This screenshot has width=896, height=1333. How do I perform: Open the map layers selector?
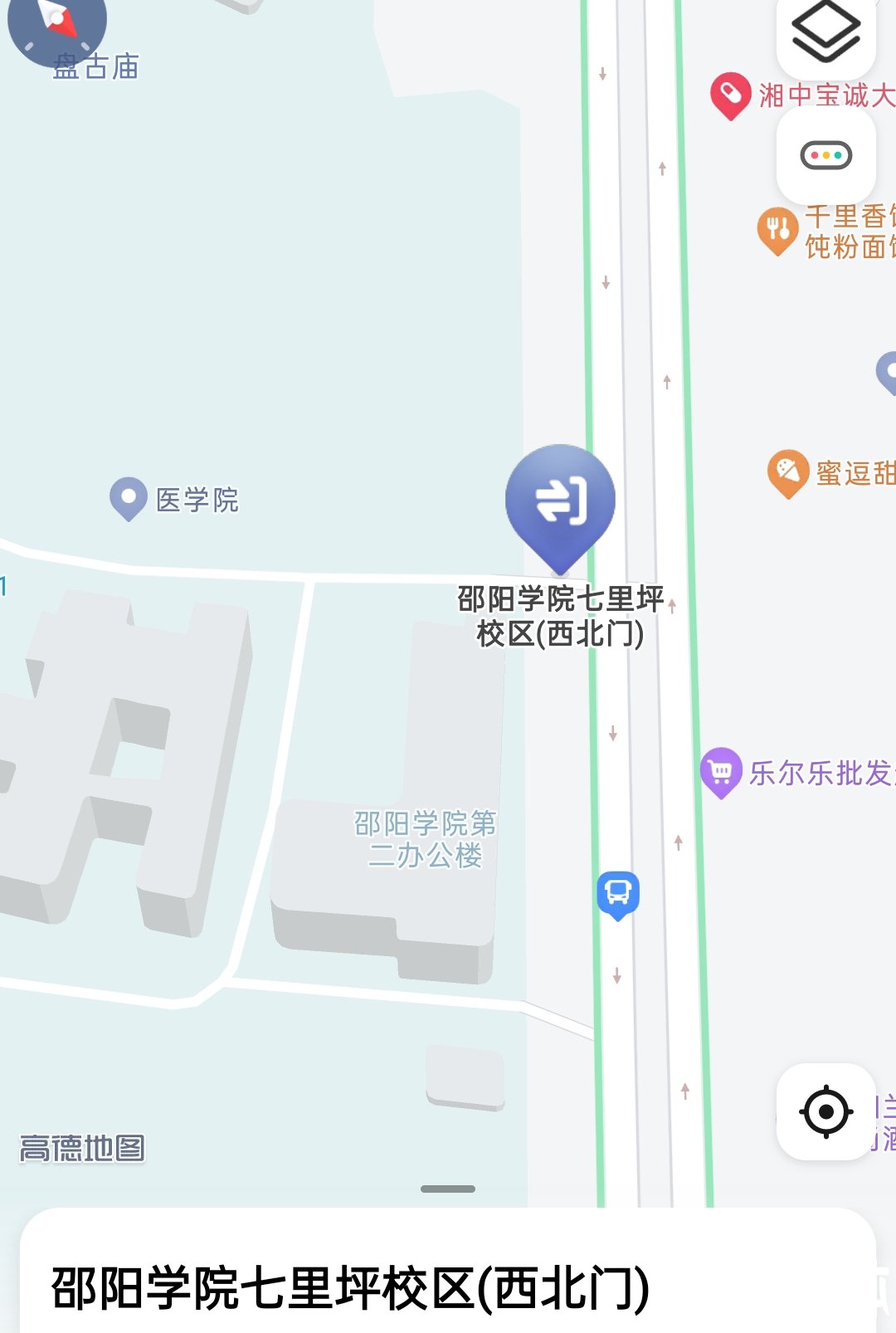(x=825, y=33)
